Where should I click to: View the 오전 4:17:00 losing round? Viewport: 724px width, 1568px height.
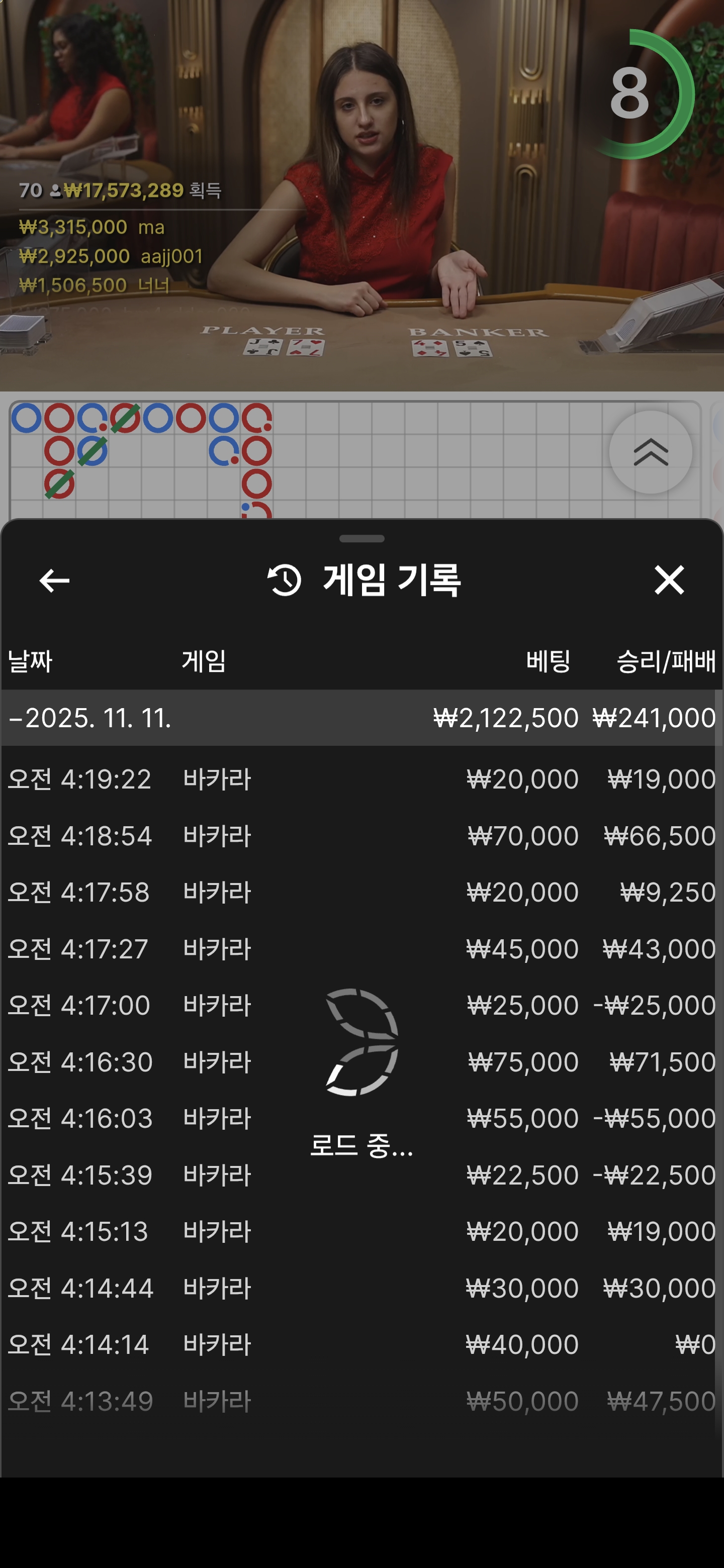click(x=361, y=1005)
